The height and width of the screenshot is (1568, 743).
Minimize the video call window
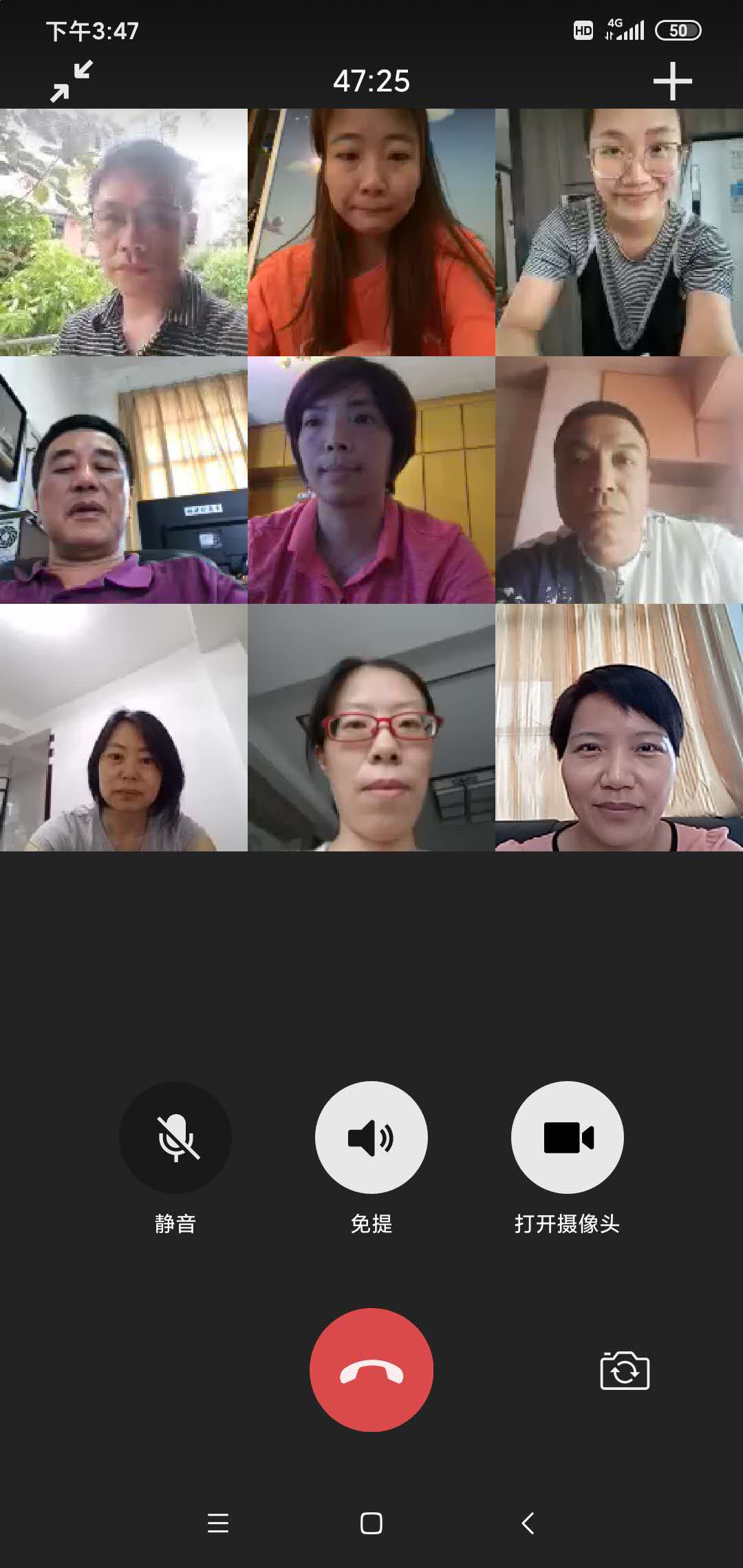[72, 81]
